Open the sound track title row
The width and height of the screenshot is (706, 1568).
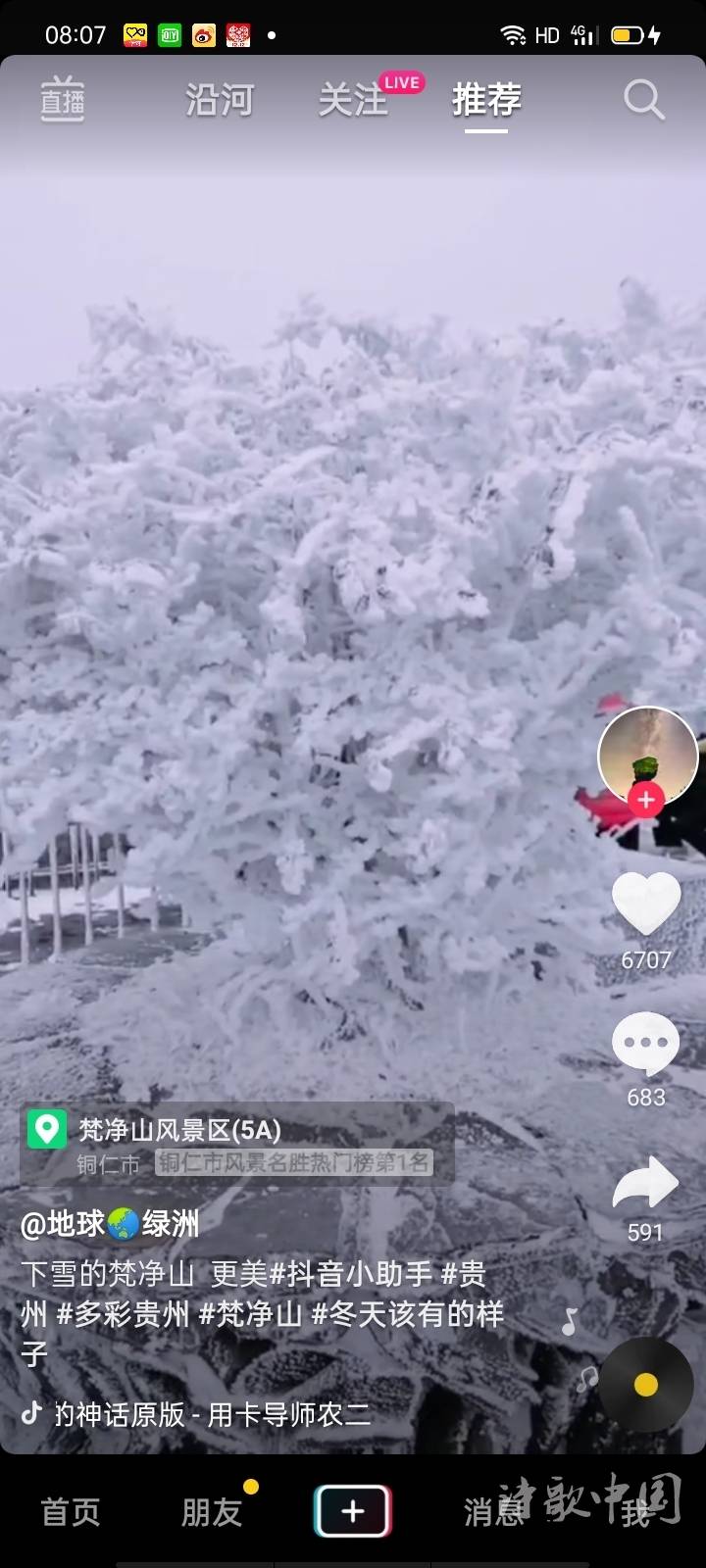211,1413
